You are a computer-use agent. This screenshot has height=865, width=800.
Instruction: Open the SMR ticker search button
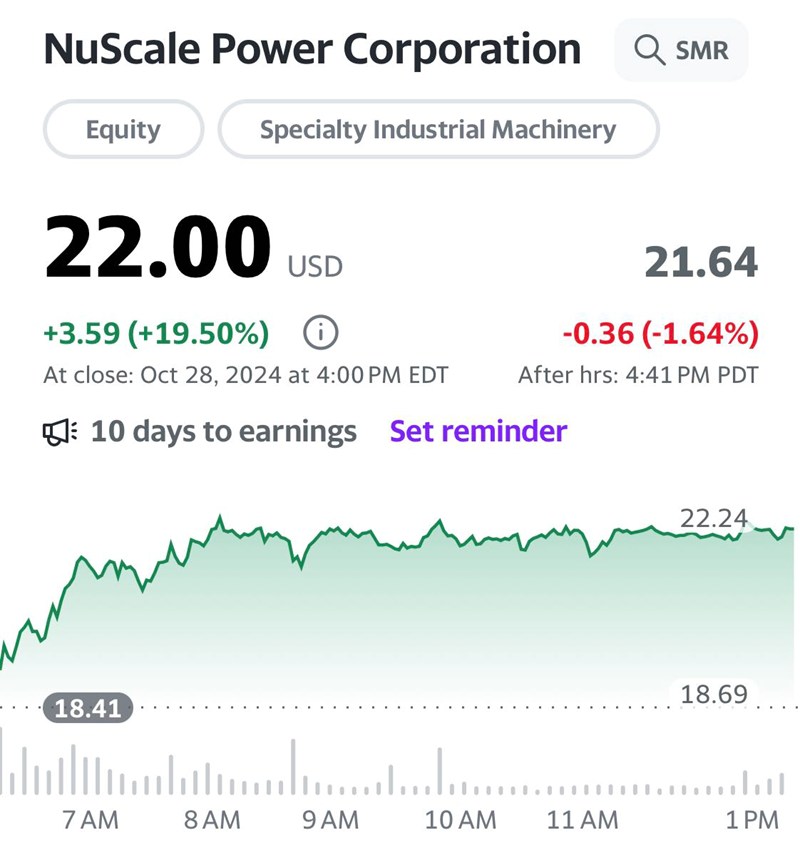pyautogui.click(x=681, y=50)
